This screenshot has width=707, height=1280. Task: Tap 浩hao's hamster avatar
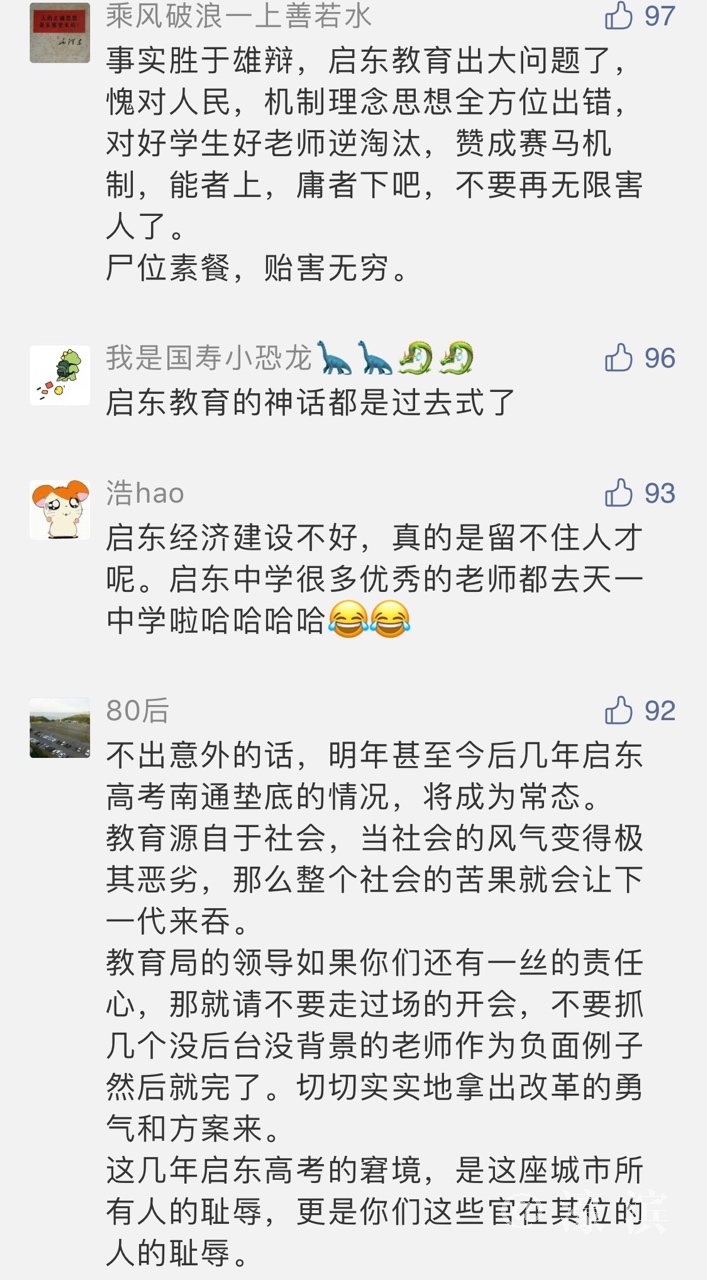pyautogui.click(x=59, y=510)
